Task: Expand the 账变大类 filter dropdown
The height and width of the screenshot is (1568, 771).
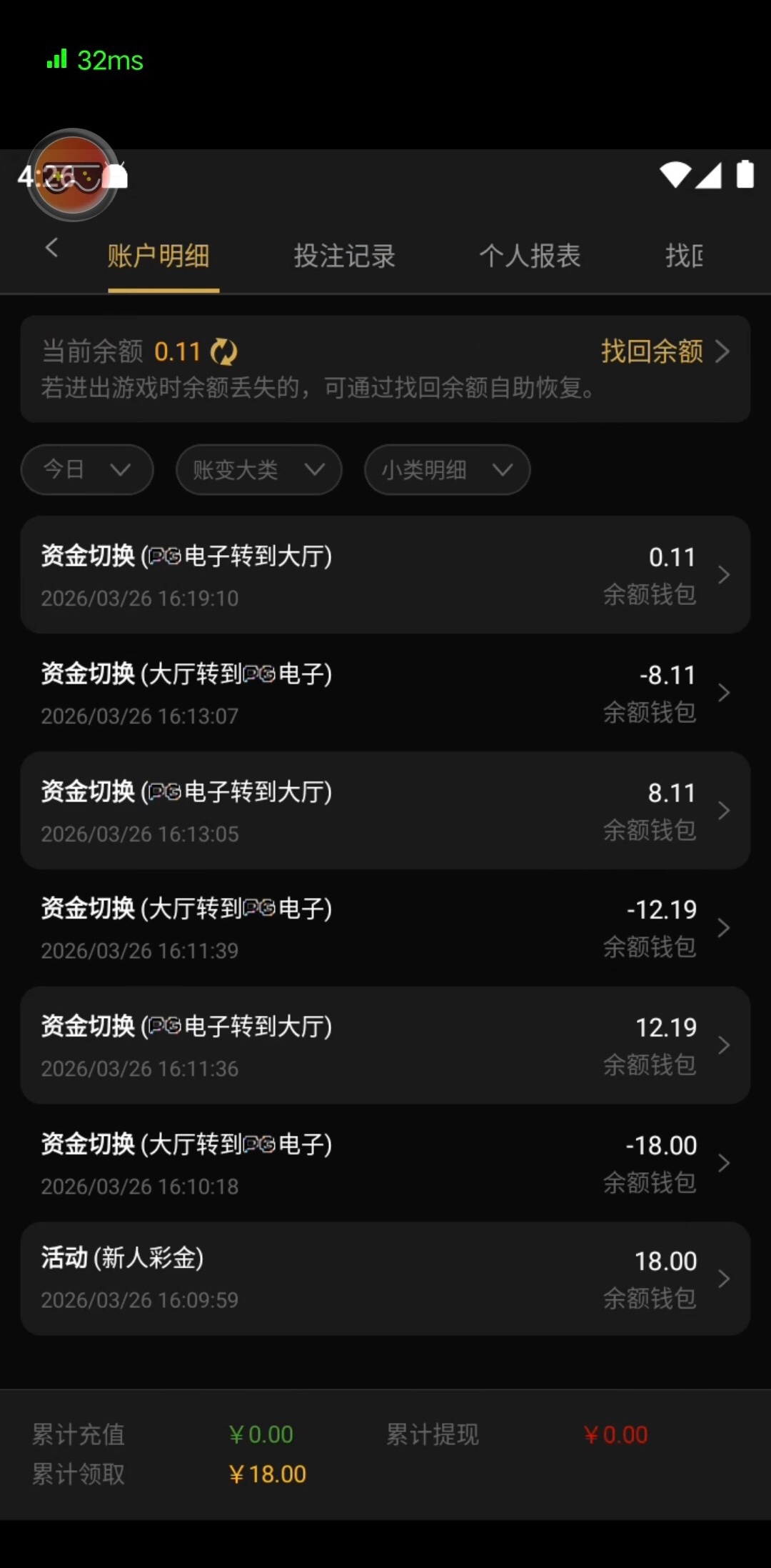Action: coord(258,469)
